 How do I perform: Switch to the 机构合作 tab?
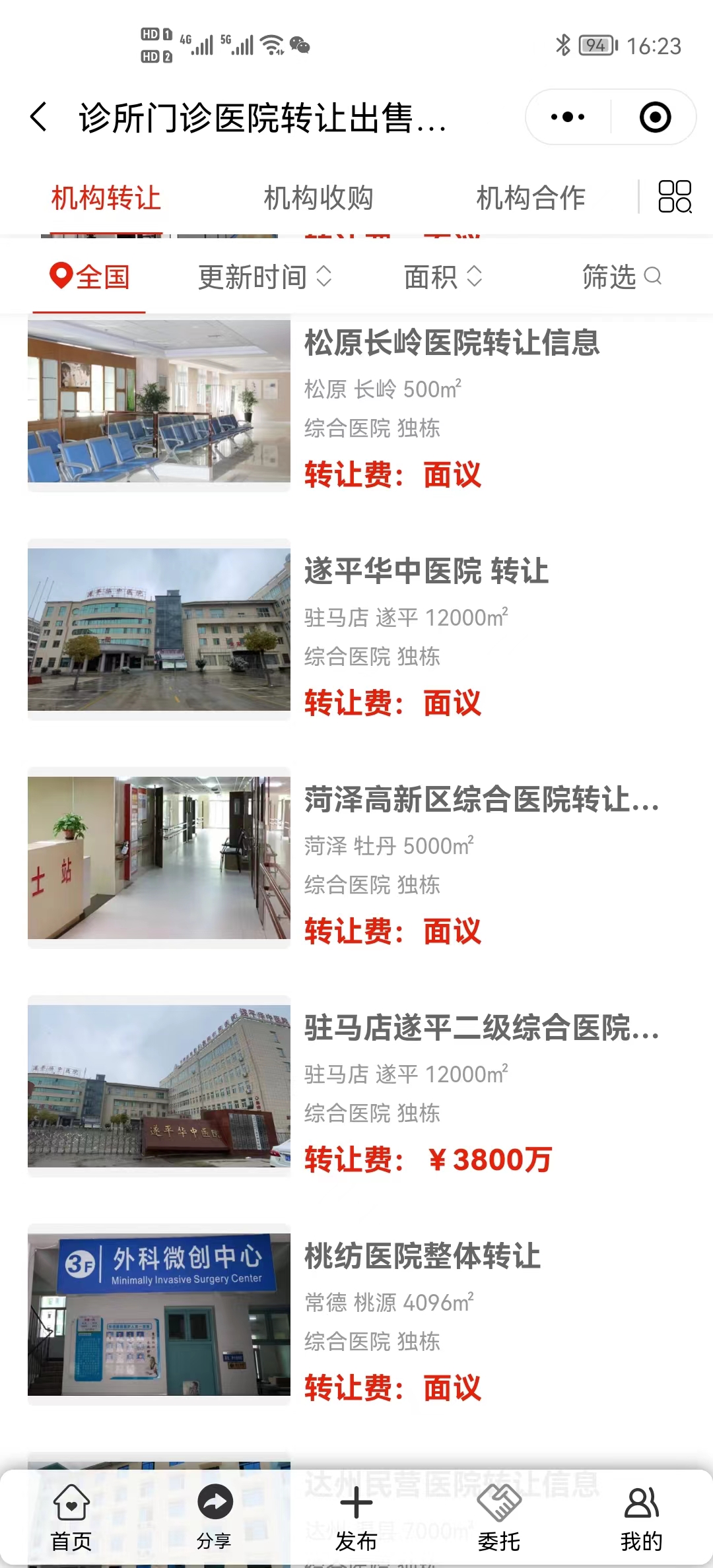(x=531, y=198)
